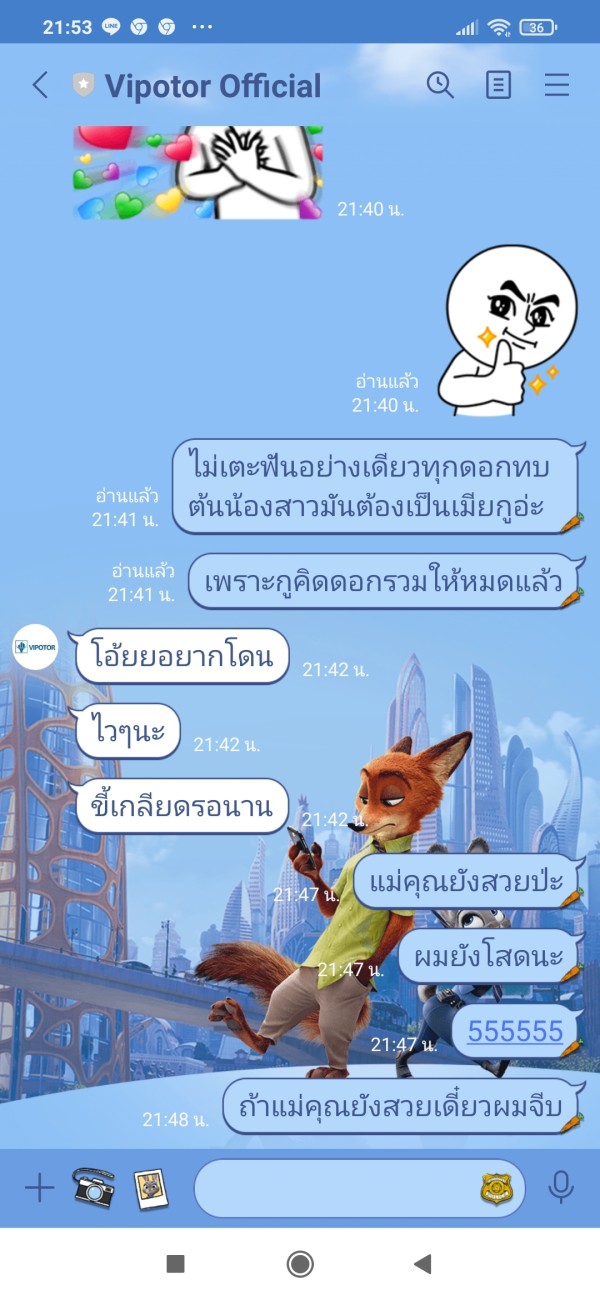This screenshot has height=1300, width=600.
Task: Search within this chat
Action: [x=440, y=85]
